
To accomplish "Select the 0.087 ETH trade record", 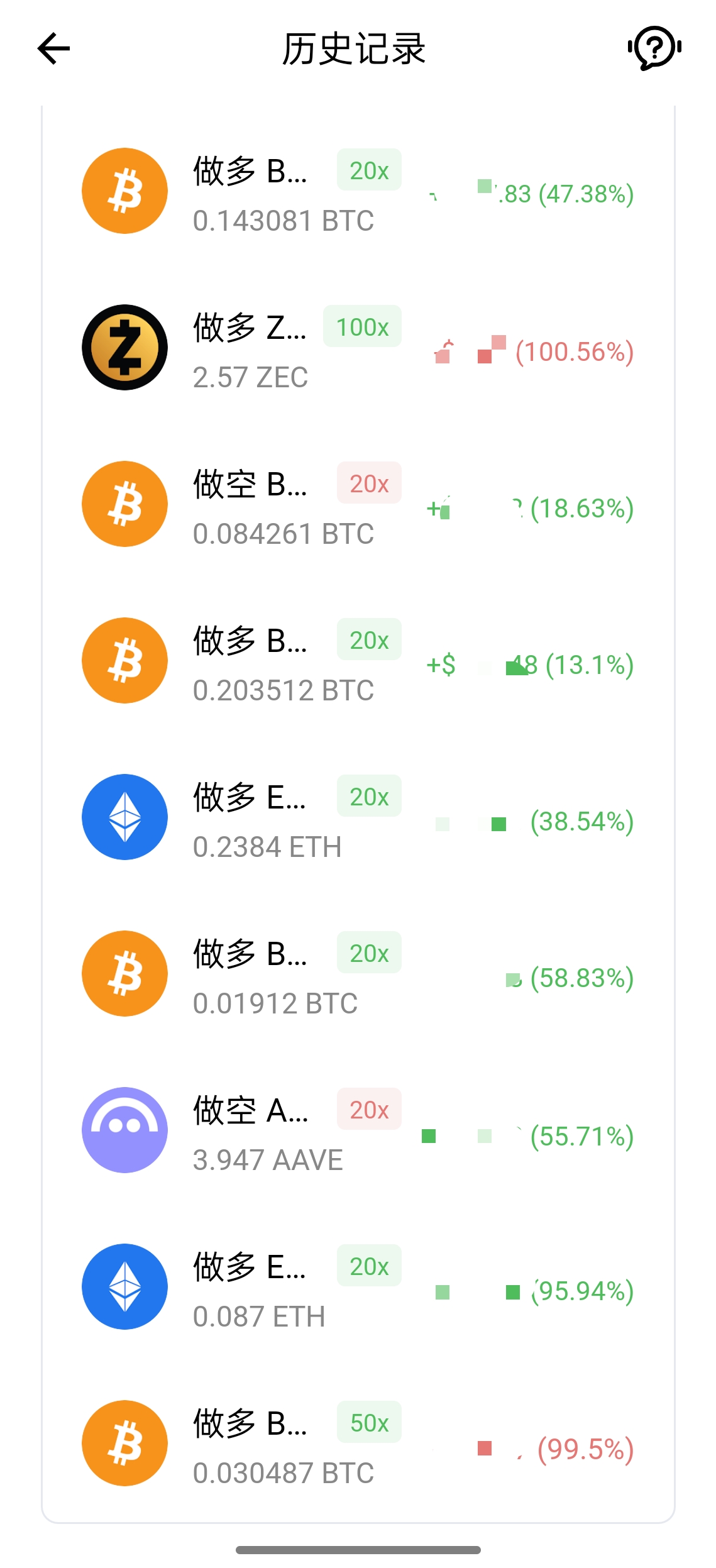I will 357,1287.
